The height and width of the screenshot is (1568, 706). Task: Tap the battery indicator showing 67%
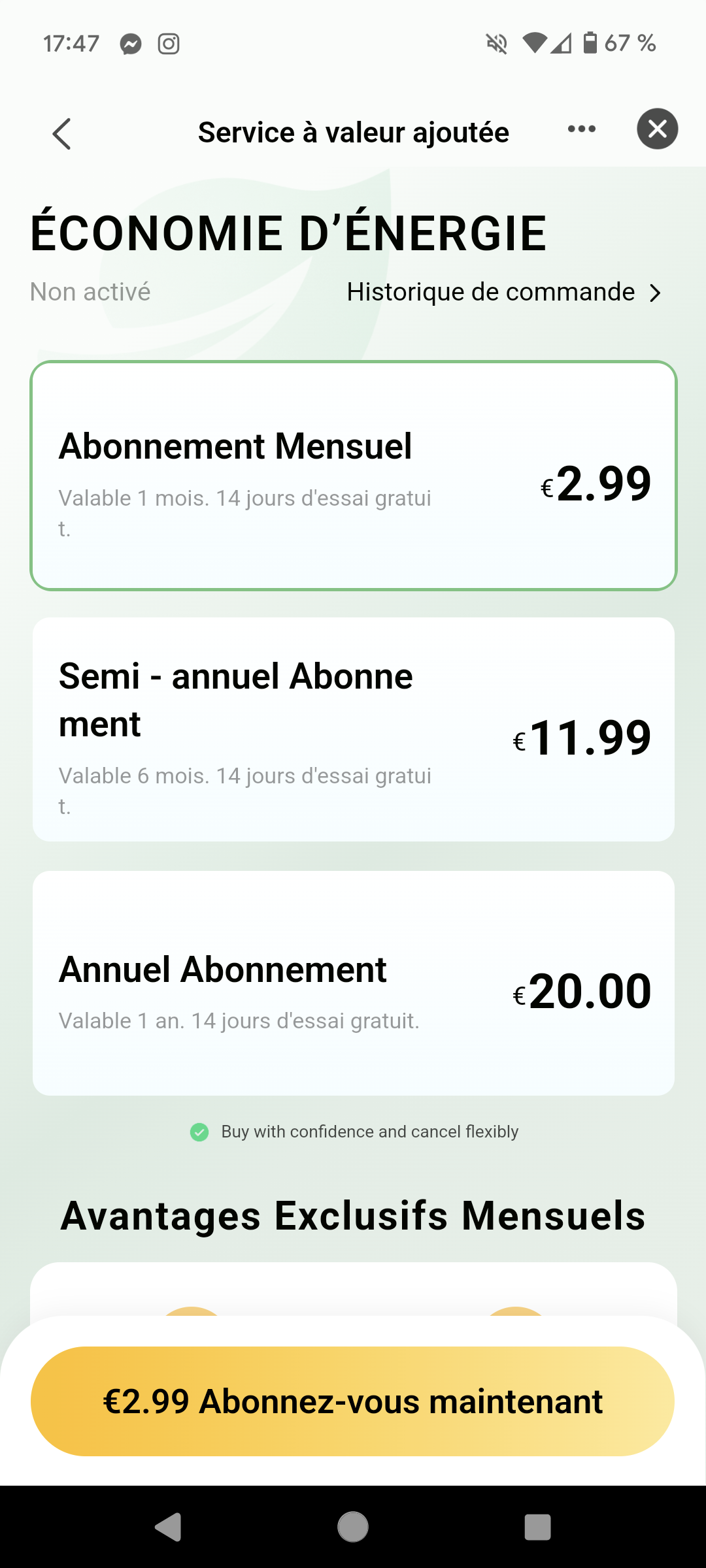(590, 43)
